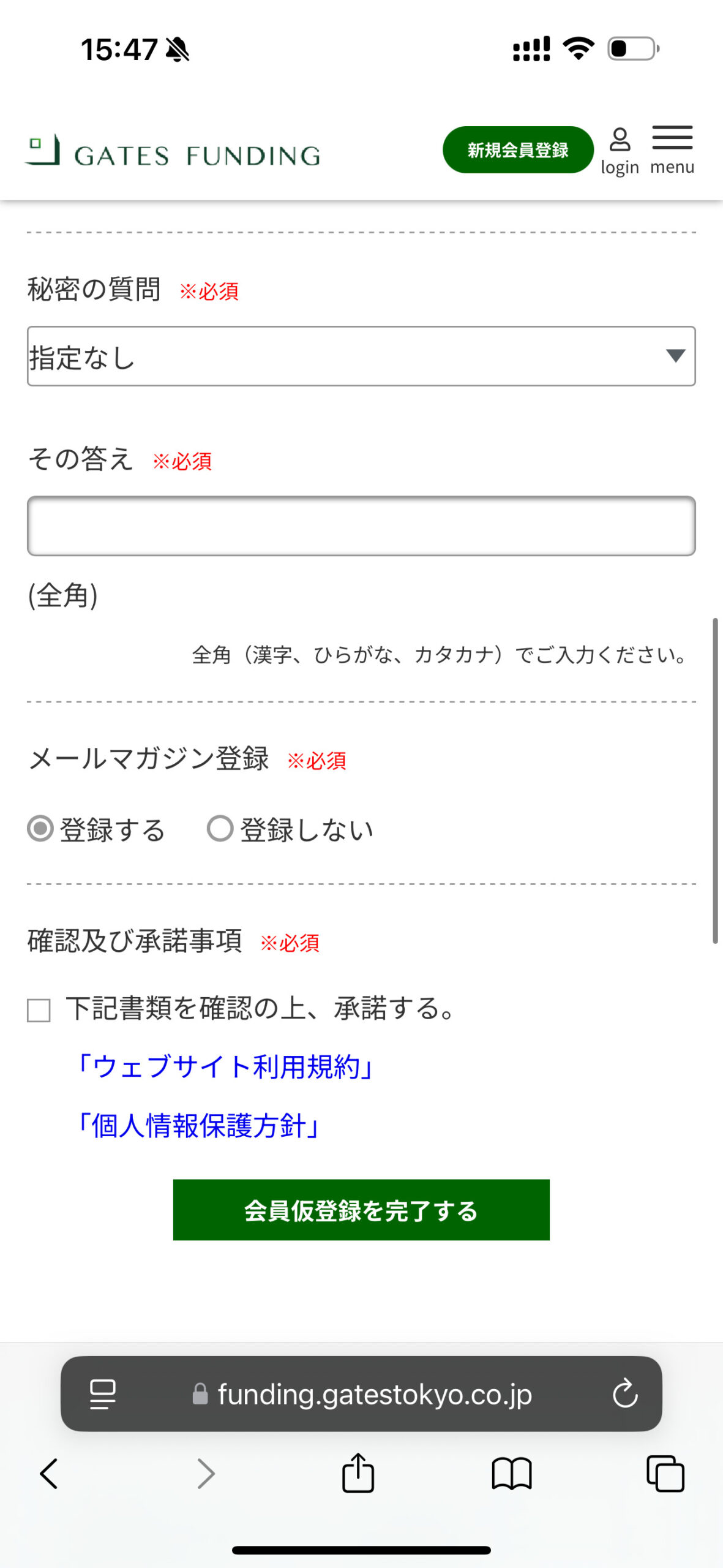Open the 個人情報保護方針 link
The height and width of the screenshot is (1568, 723).
click(x=198, y=1126)
